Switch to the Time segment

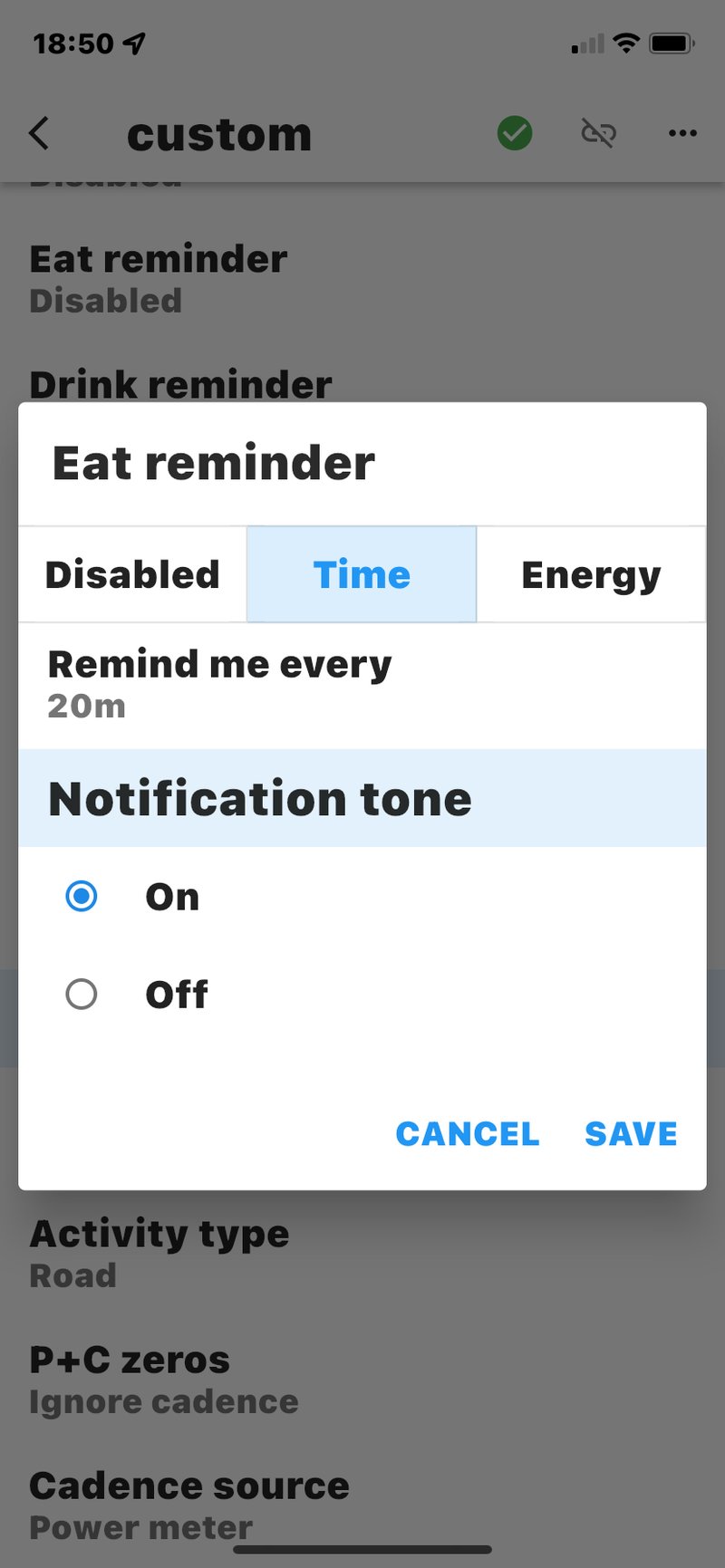point(362,574)
